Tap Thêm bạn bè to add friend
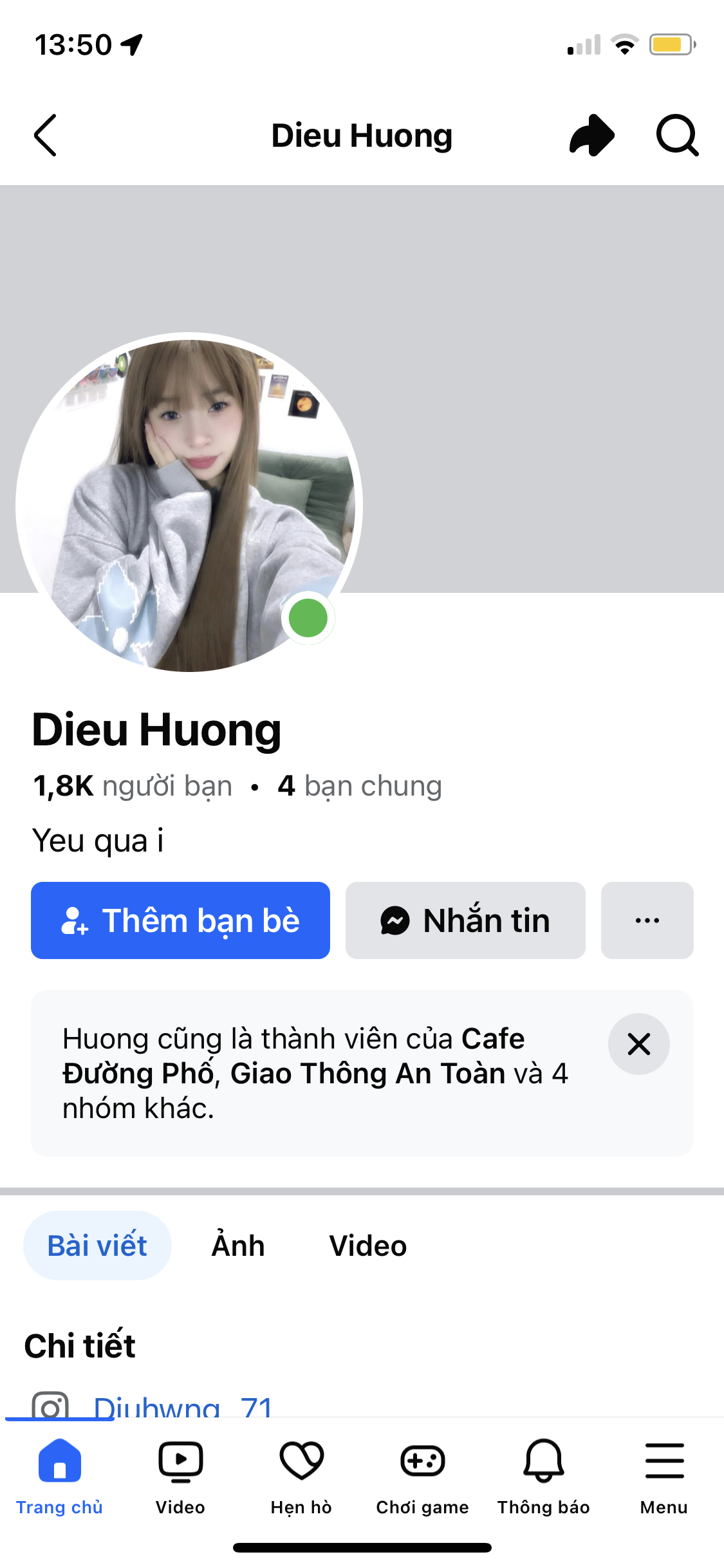The height and width of the screenshot is (1568, 724). (180, 920)
